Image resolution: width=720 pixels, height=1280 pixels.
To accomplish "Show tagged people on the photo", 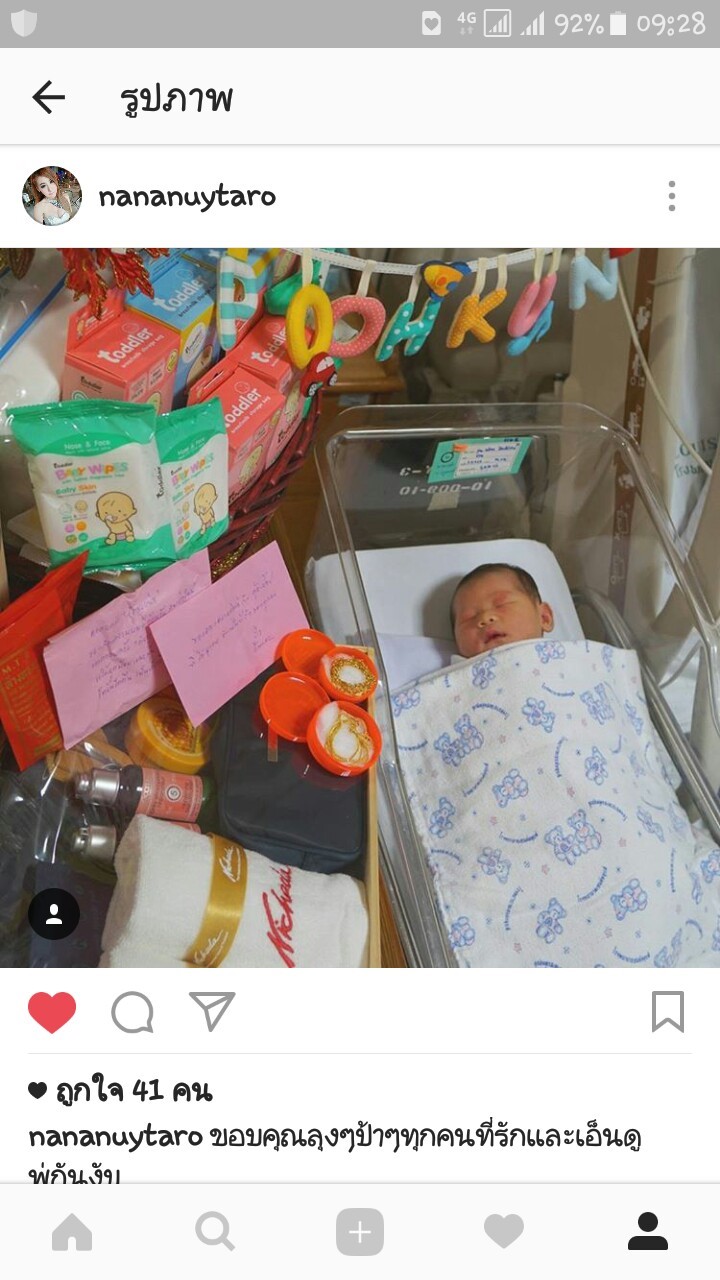I will pos(54,913).
